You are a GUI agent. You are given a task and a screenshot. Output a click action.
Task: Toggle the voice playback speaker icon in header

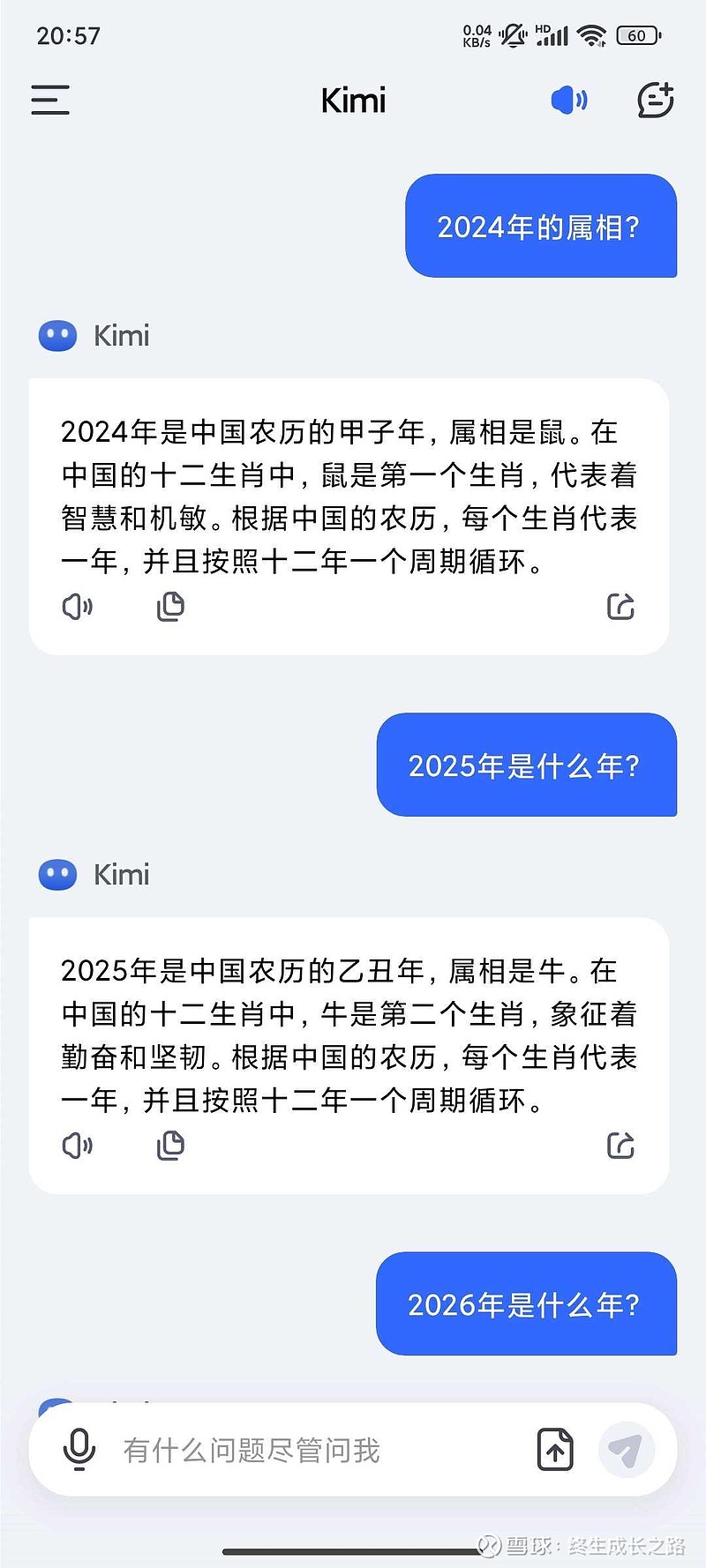pos(569,100)
